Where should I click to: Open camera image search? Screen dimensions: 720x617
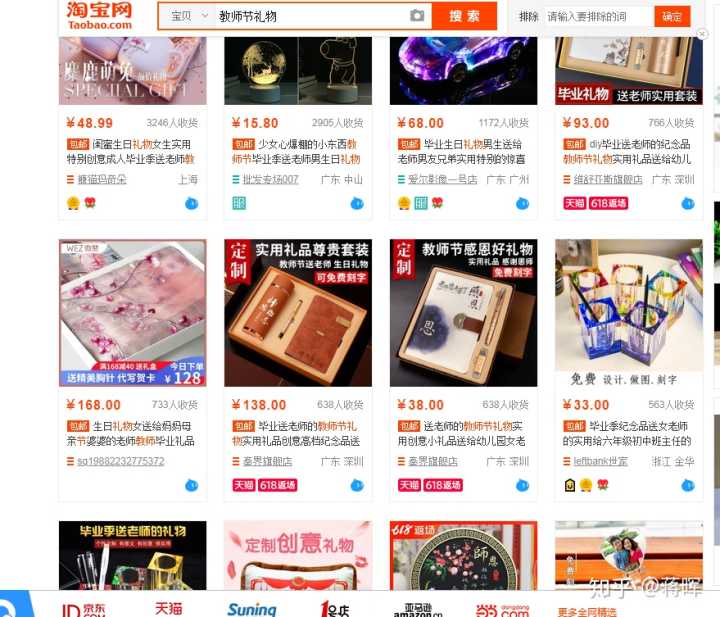point(417,16)
